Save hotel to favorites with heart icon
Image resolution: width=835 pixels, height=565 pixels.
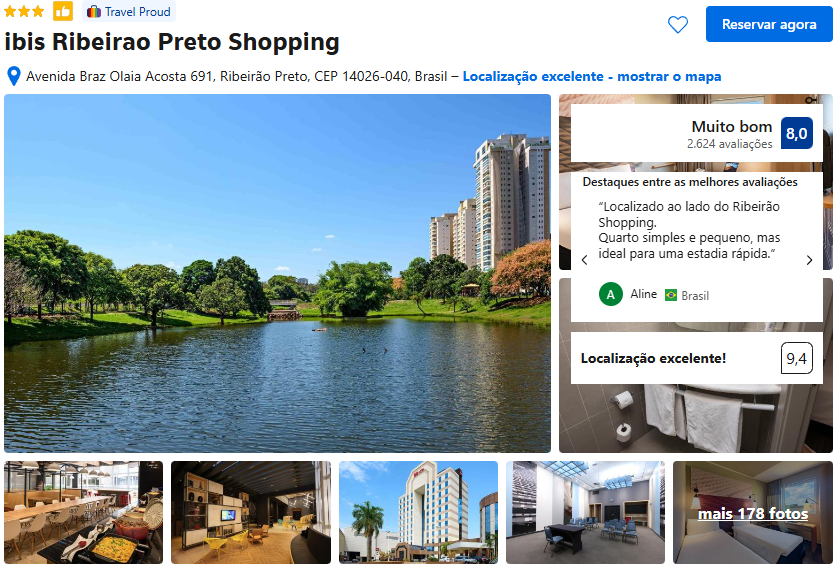pos(678,25)
